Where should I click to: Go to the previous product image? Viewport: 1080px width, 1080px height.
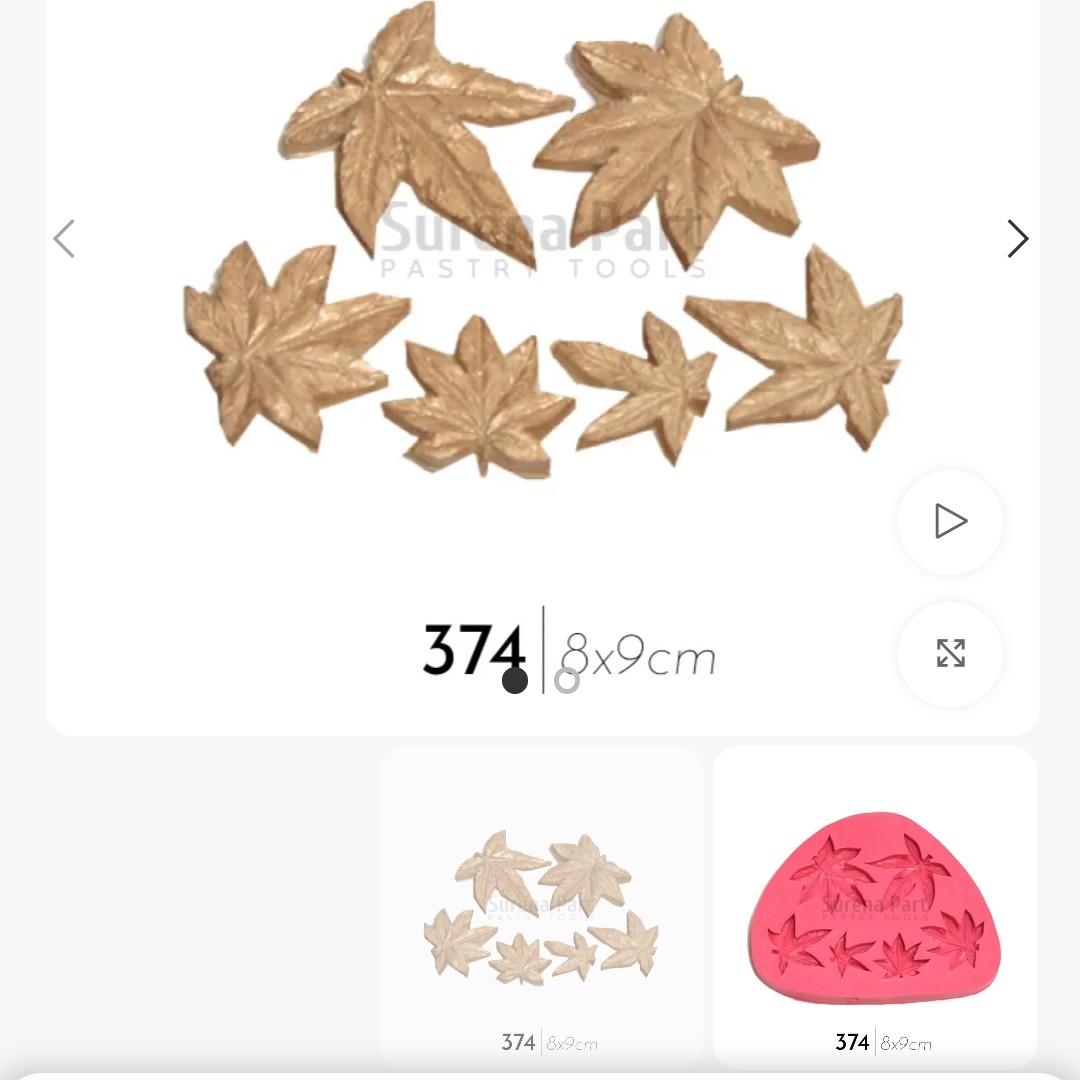64,239
